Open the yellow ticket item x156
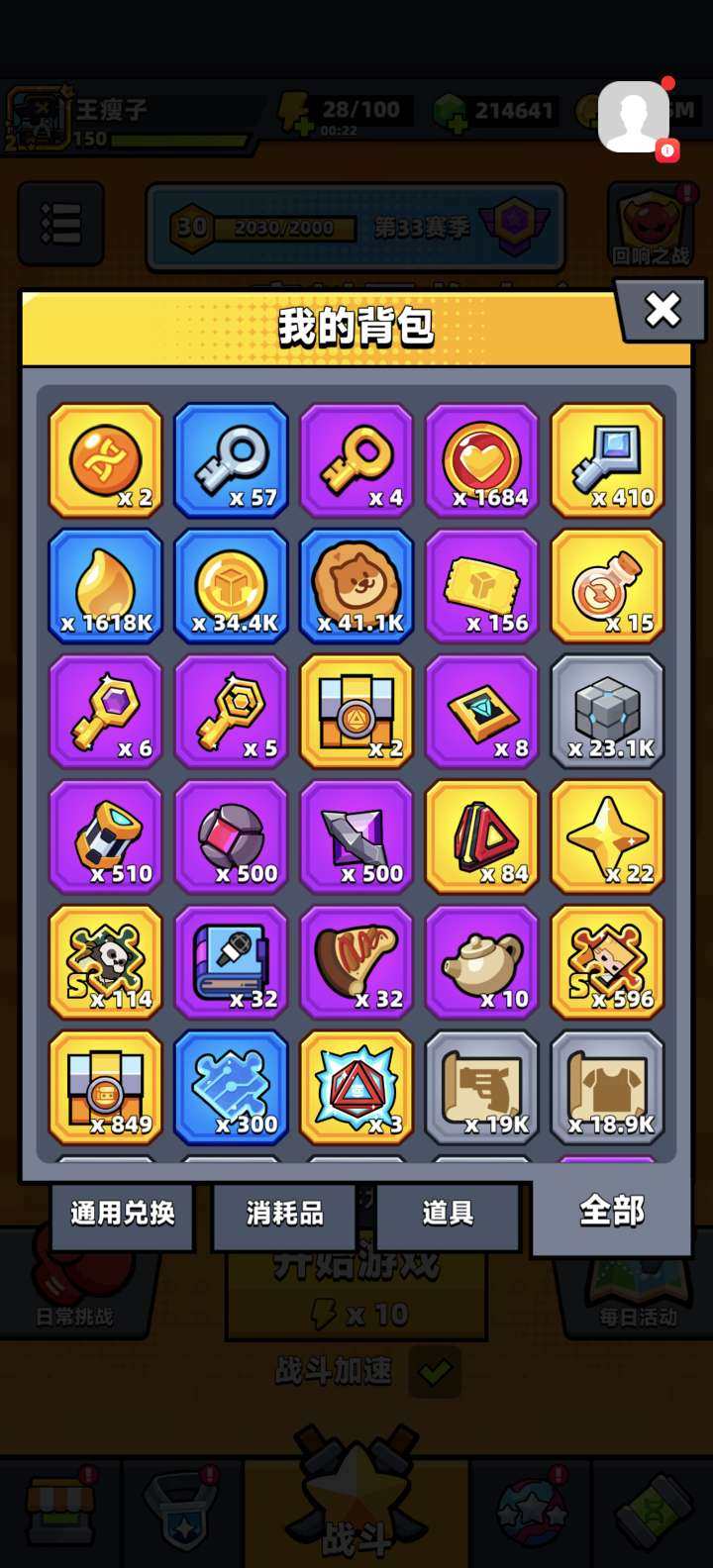The image size is (713, 1568). tap(482, 586)
